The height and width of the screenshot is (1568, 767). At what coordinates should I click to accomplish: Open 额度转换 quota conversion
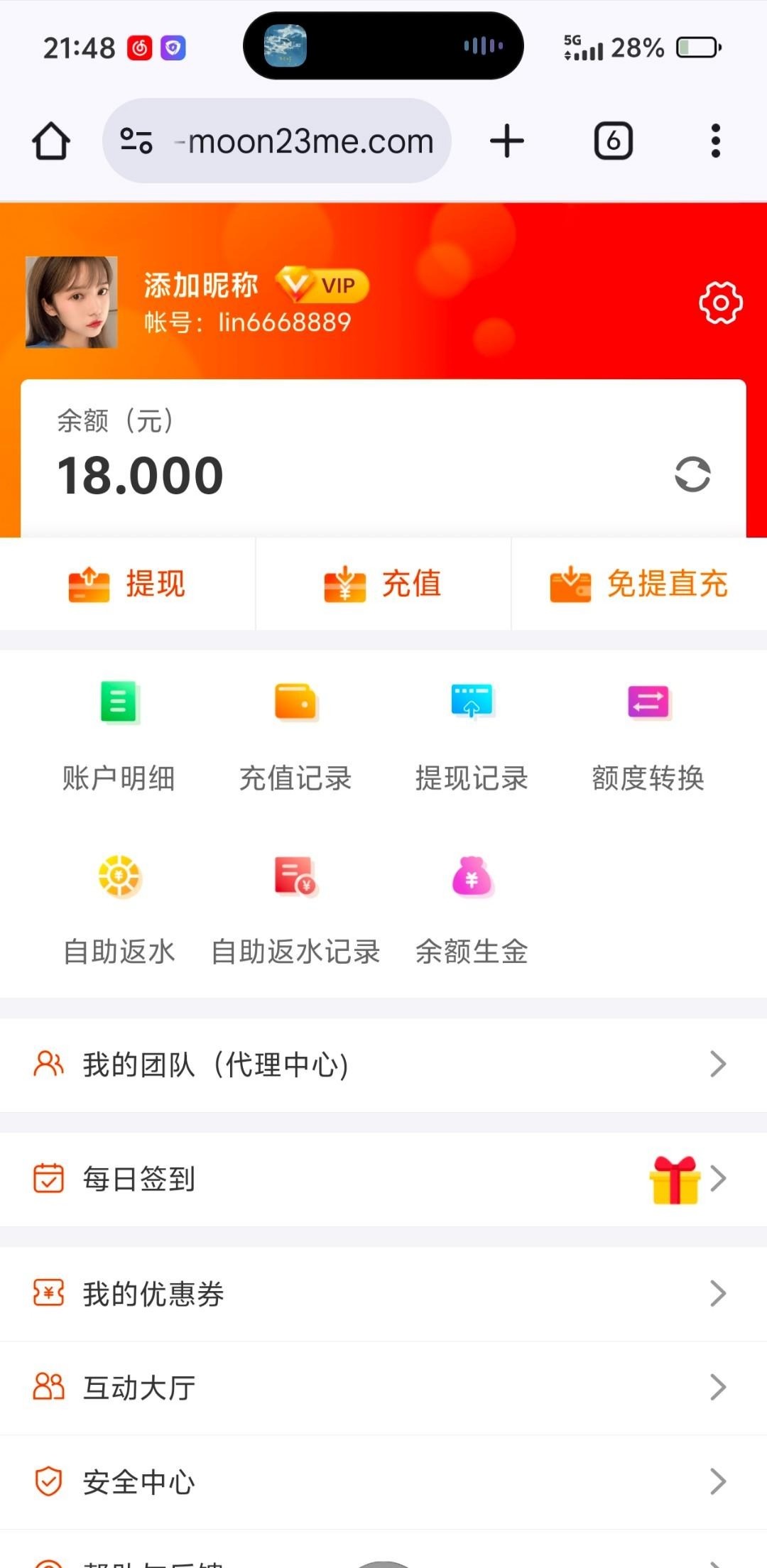point(648,735)
